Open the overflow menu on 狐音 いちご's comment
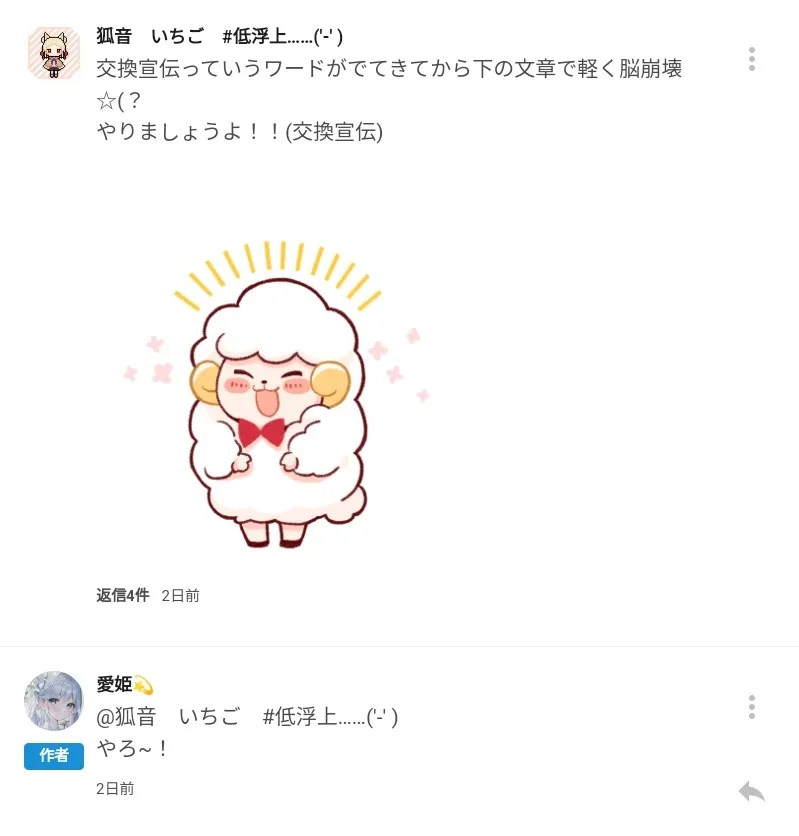Viewport: 799px width, 836px height. pyautogui.click(x=751, y=59)
